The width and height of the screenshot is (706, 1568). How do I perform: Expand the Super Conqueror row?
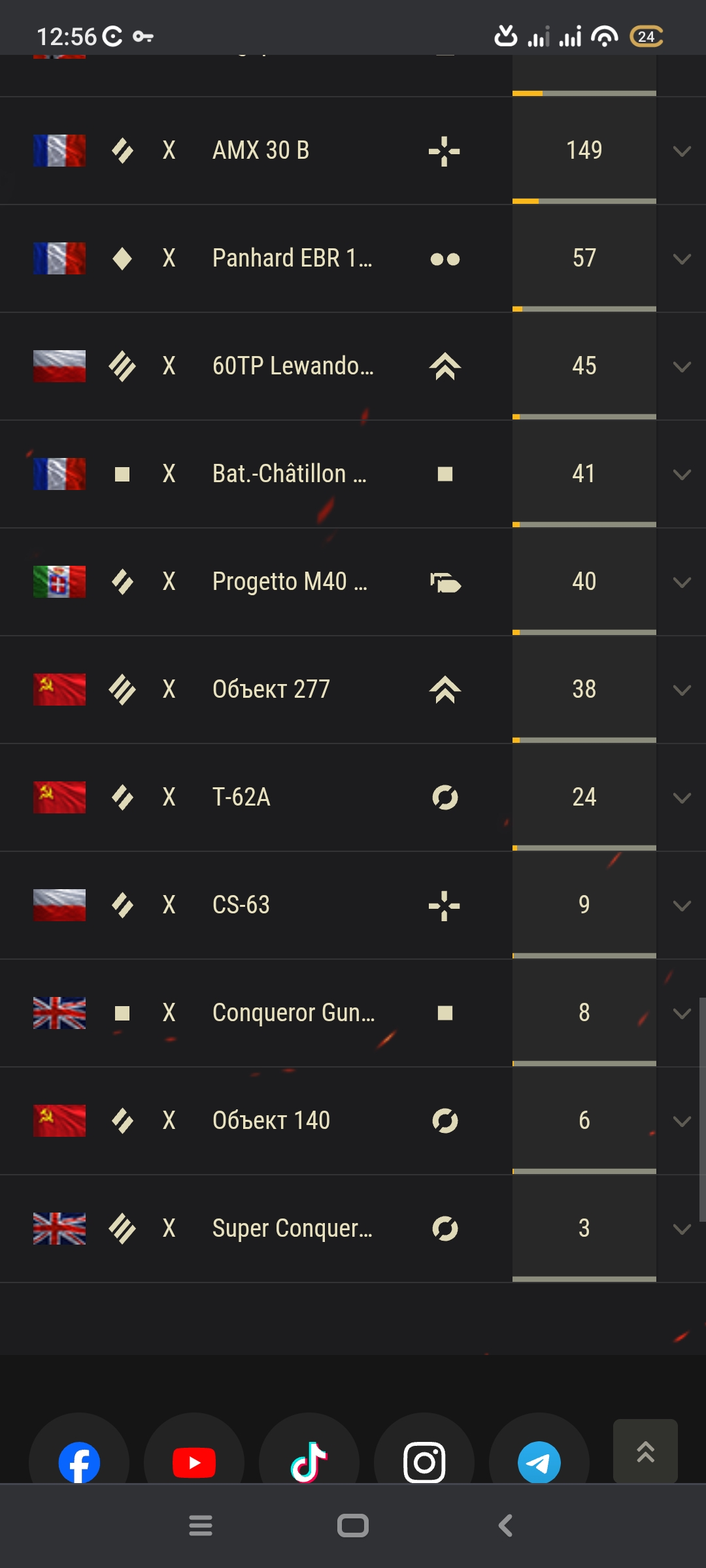682,1230
